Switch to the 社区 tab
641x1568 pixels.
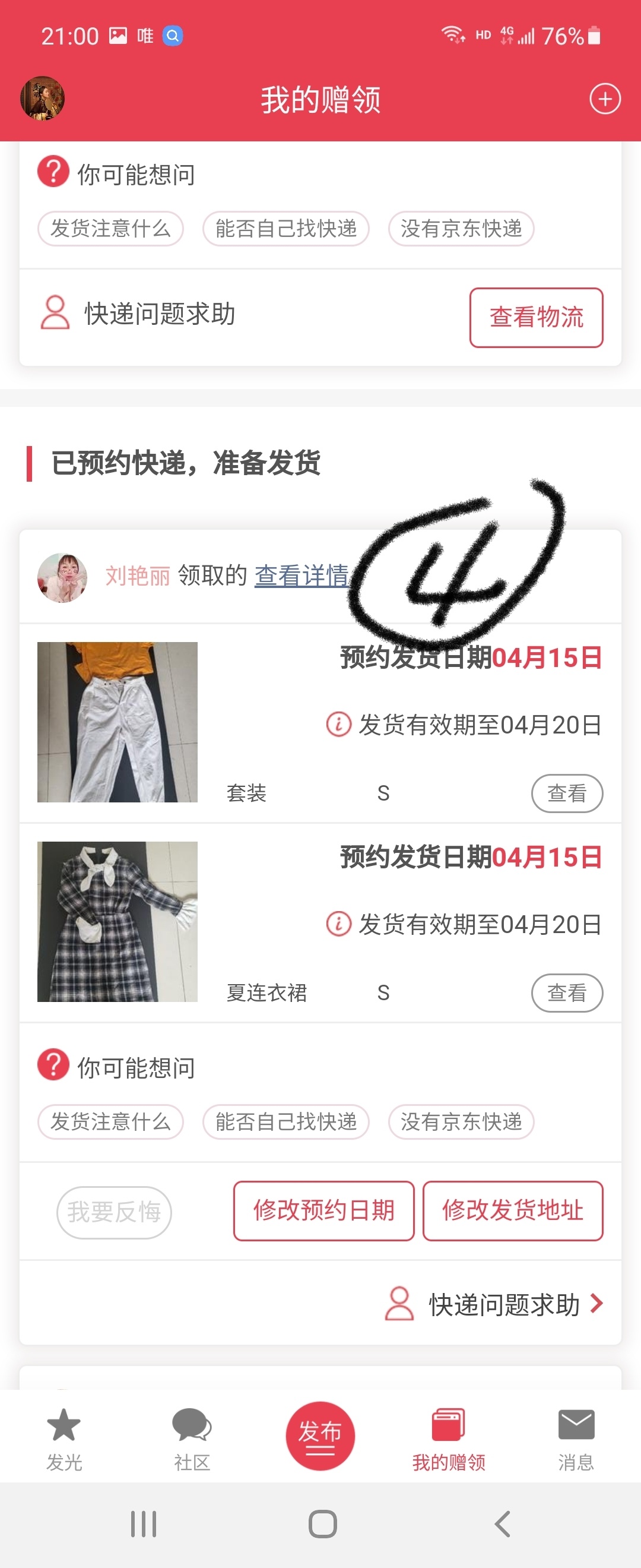192,1439
